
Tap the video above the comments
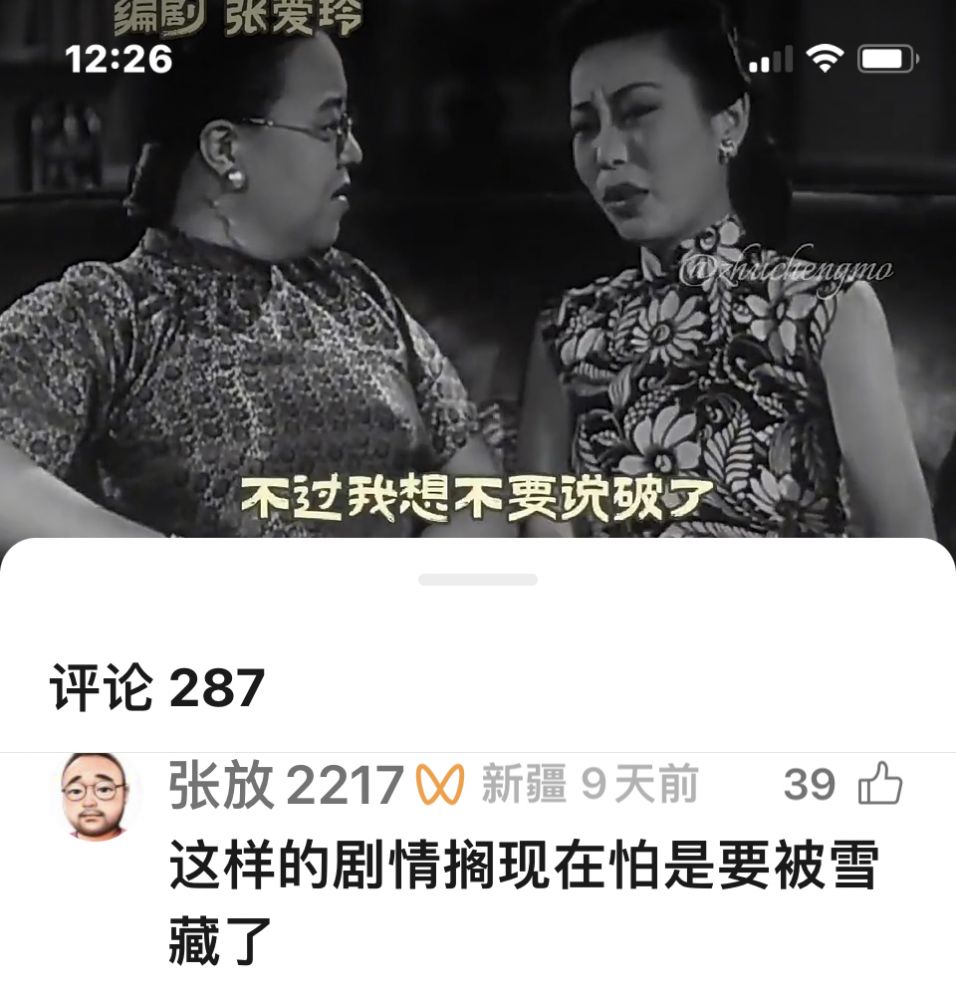478,300
